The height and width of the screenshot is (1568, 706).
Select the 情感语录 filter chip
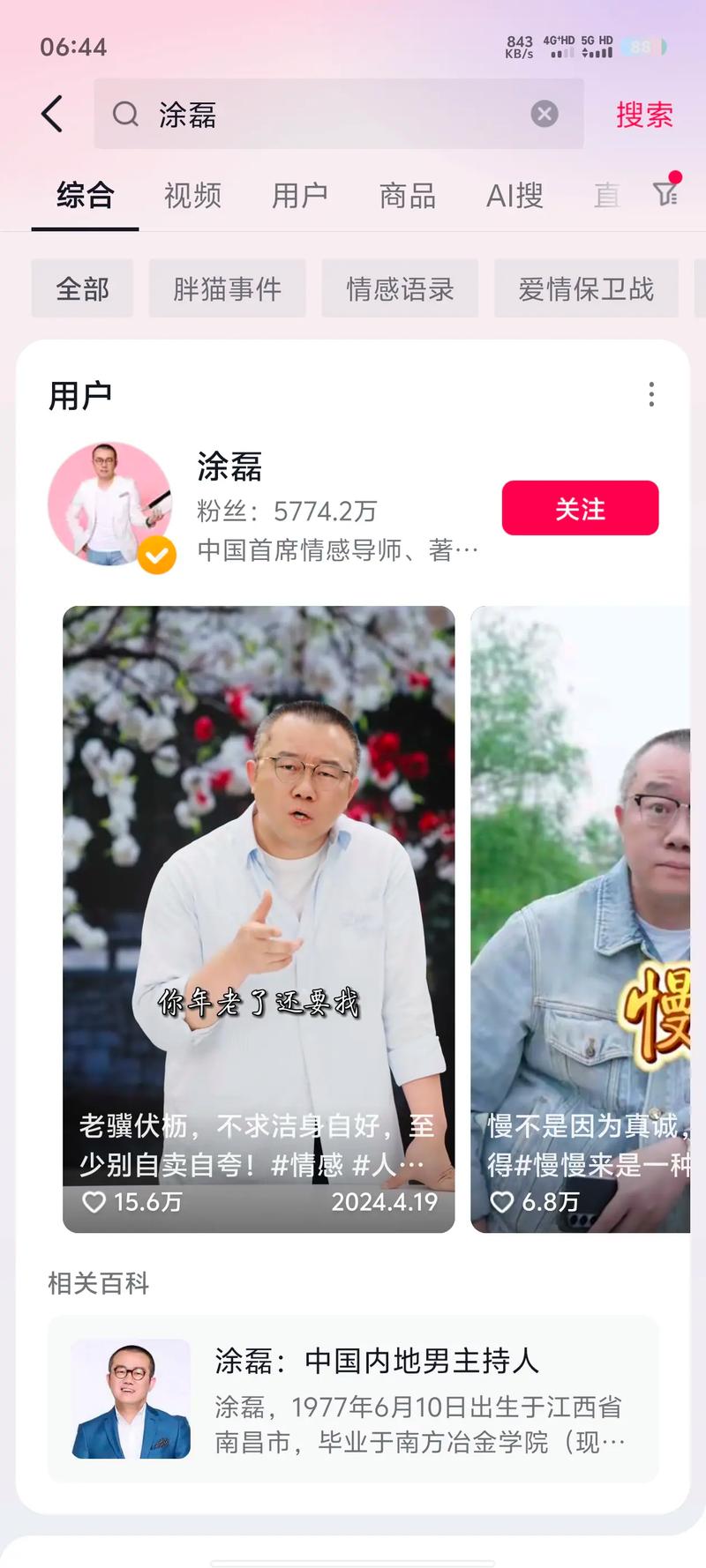pyautogui.click(x=400, y=287)
